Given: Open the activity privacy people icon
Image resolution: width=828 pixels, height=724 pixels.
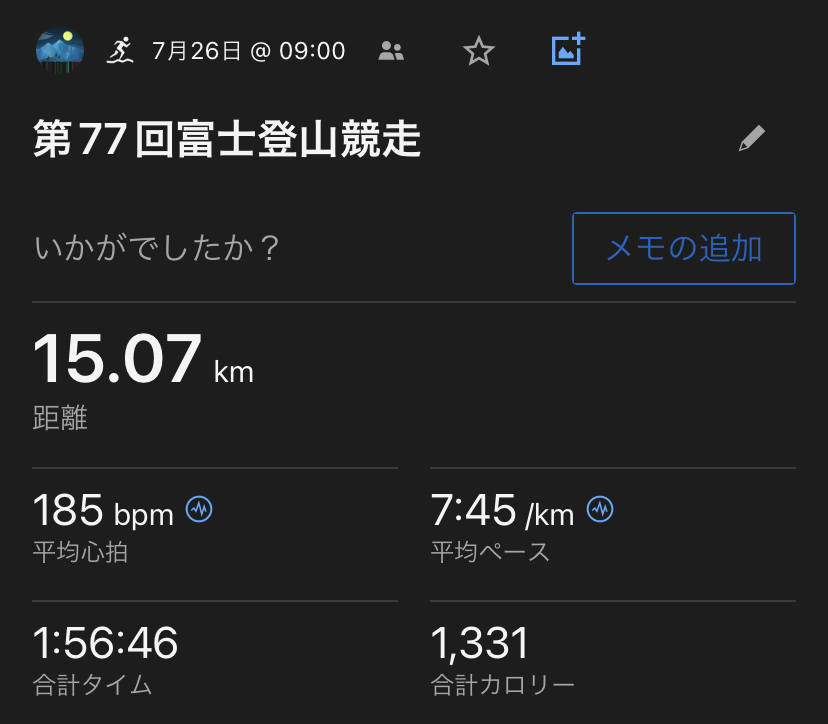Looking at the screenshot, I should point(391,51).
